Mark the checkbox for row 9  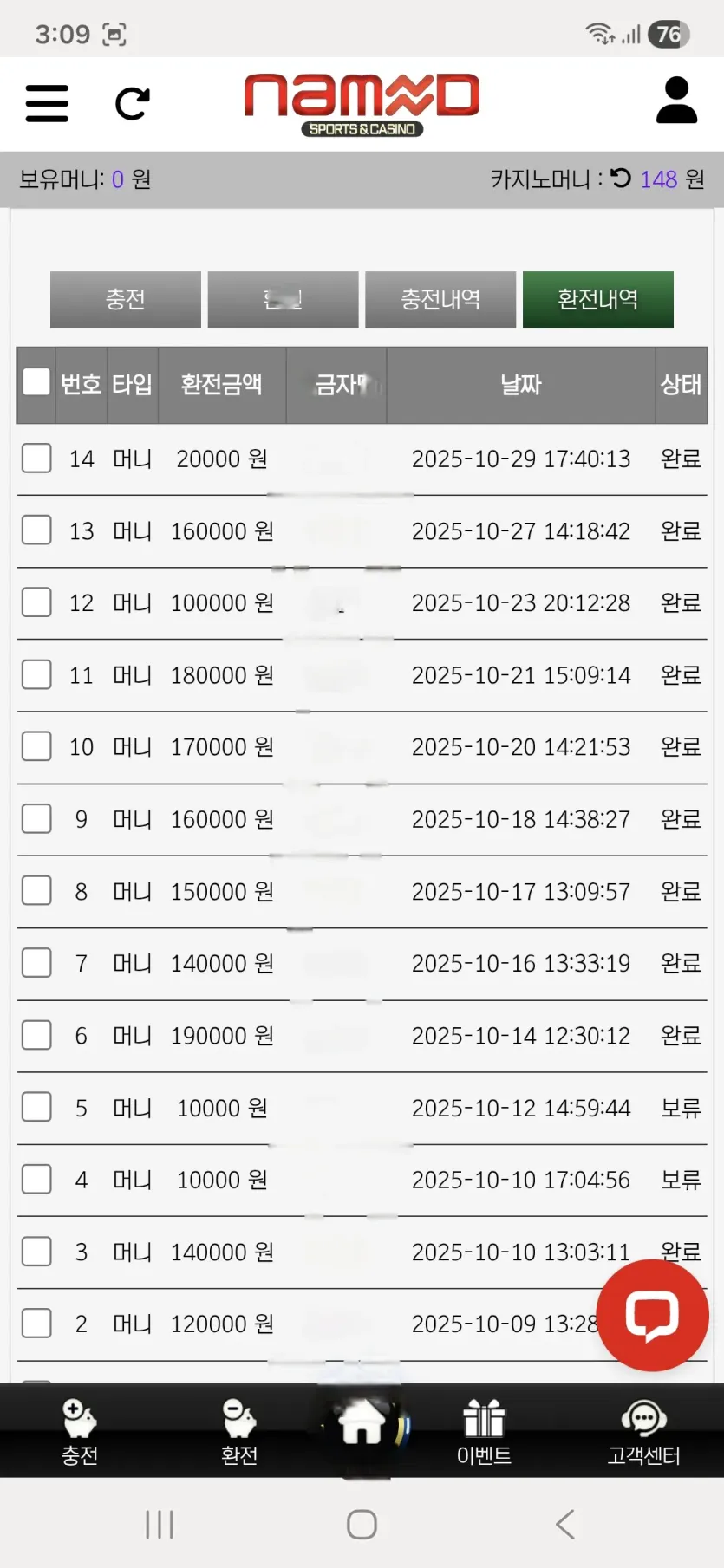tap(36, 818)
